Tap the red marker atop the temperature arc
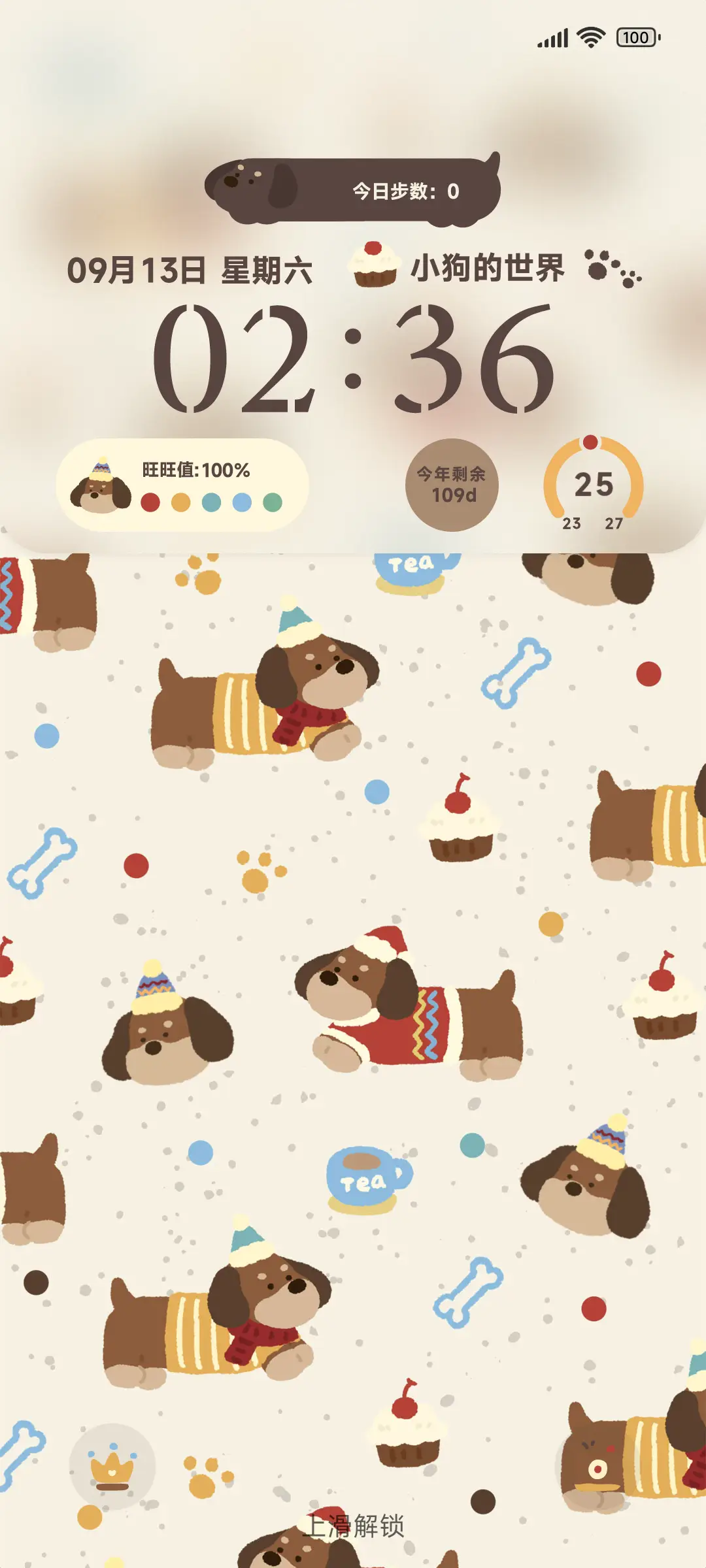Image resolution: width=706 pixels, height=1568 pixels. tap(592, 442)
